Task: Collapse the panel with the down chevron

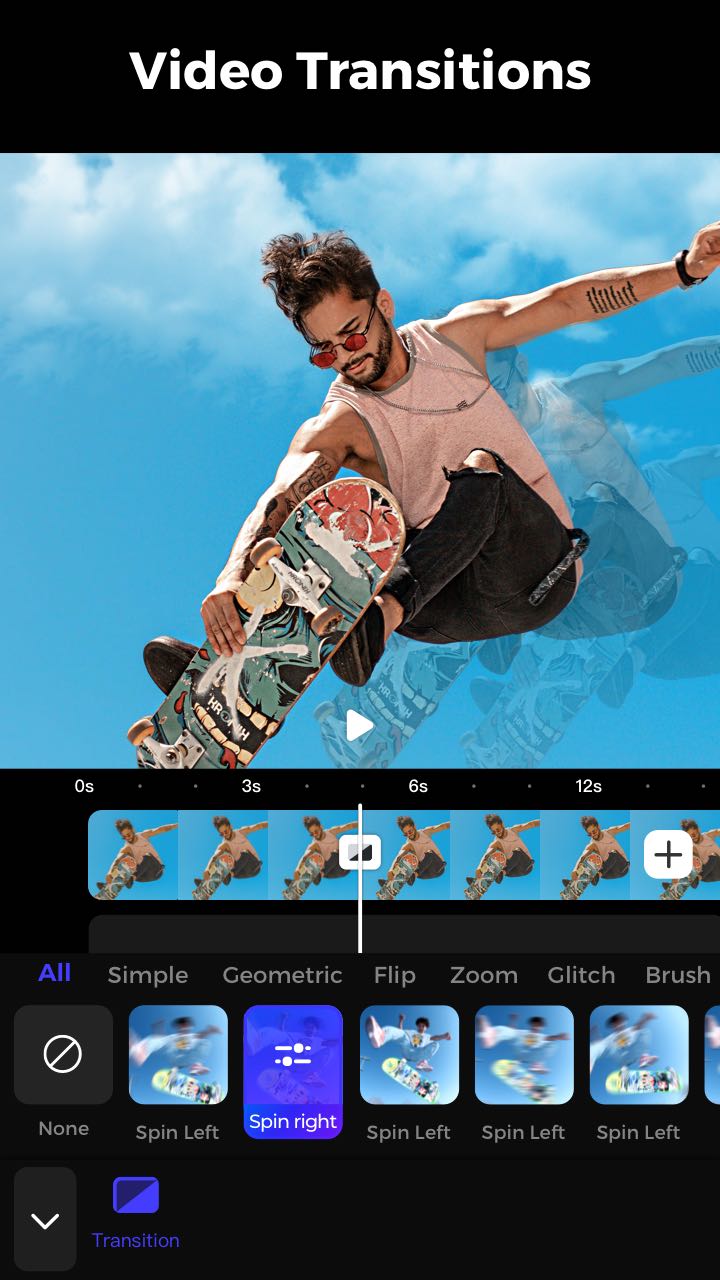Action: pos(45,1219)
